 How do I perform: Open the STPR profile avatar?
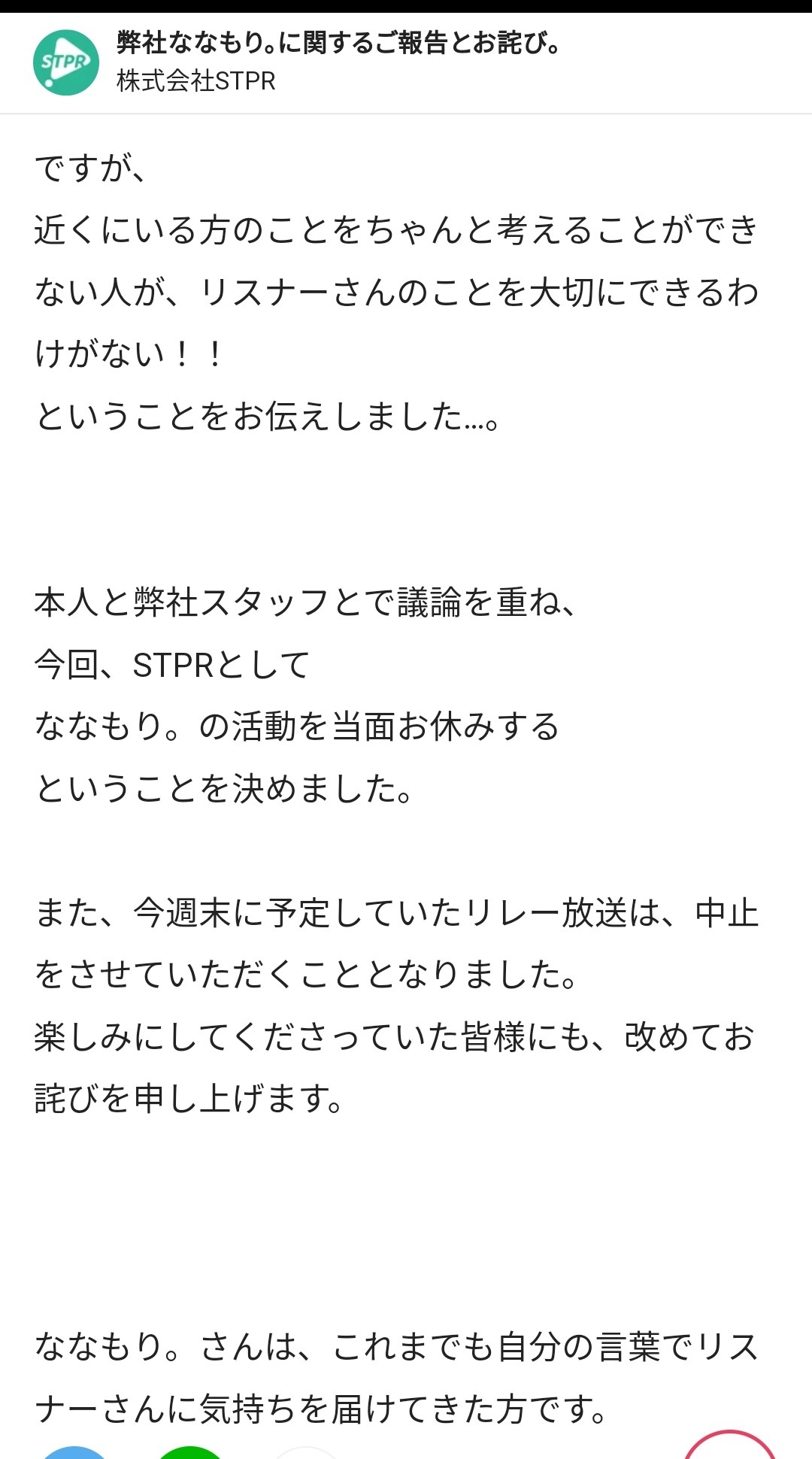tap(66, 62)
